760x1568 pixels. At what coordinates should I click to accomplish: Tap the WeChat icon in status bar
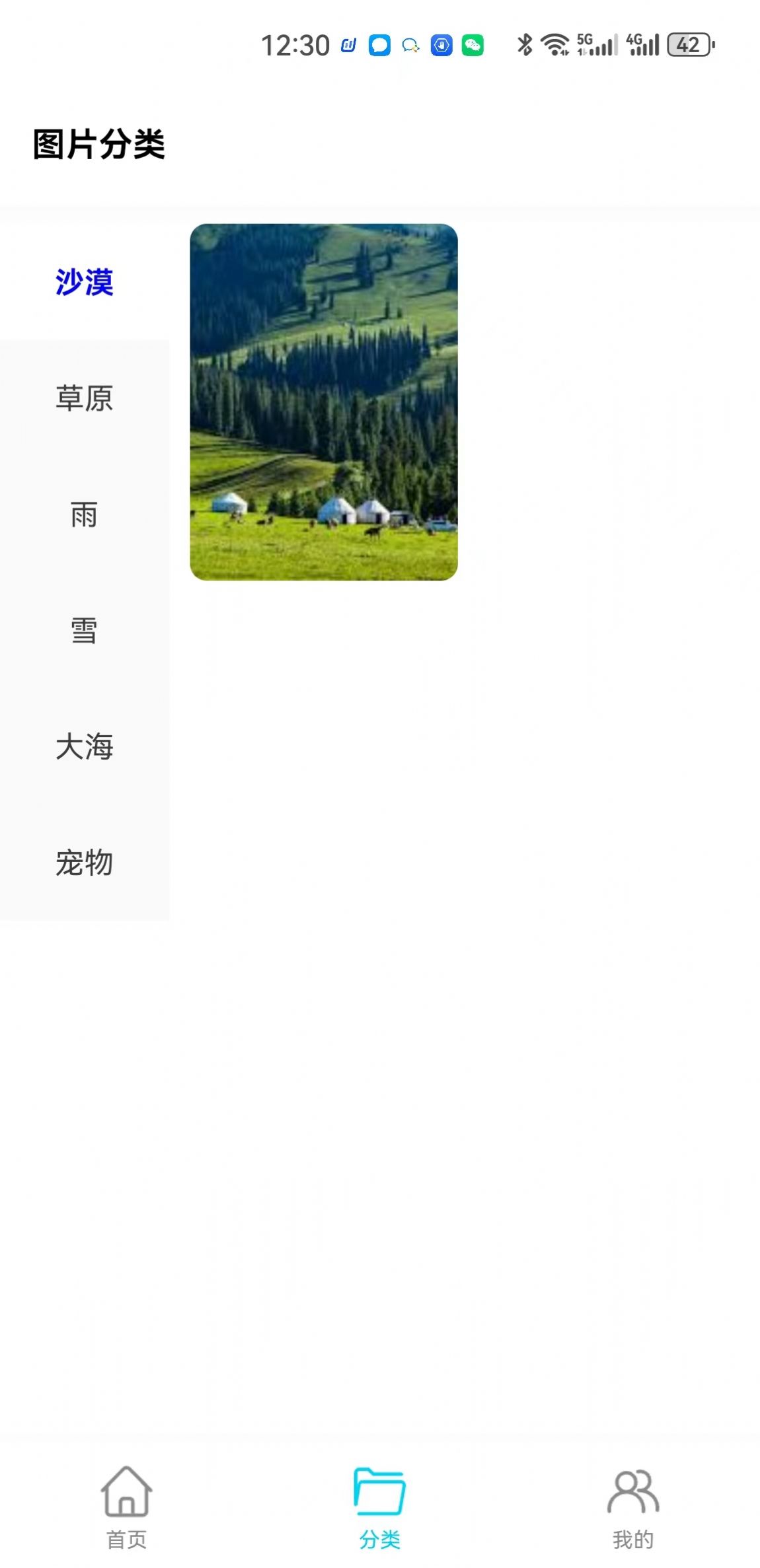pyautogui.click(x=473, y=46)
